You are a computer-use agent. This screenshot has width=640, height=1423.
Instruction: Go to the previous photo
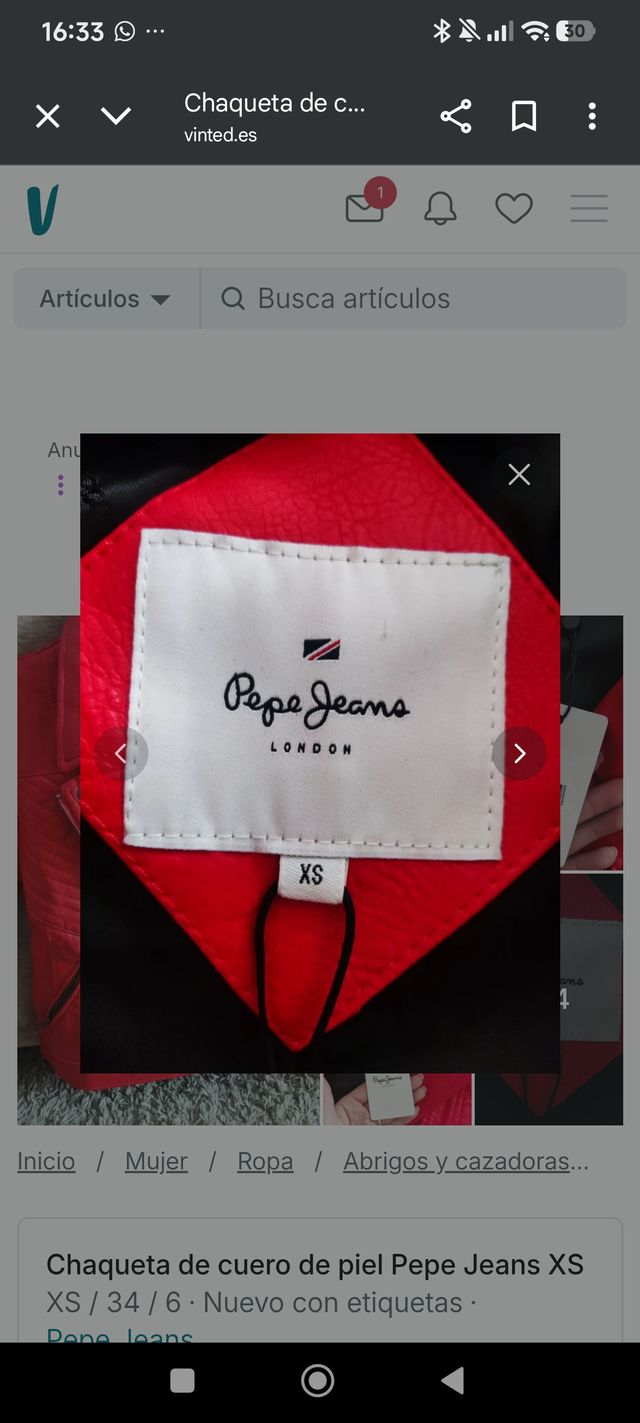121,754
